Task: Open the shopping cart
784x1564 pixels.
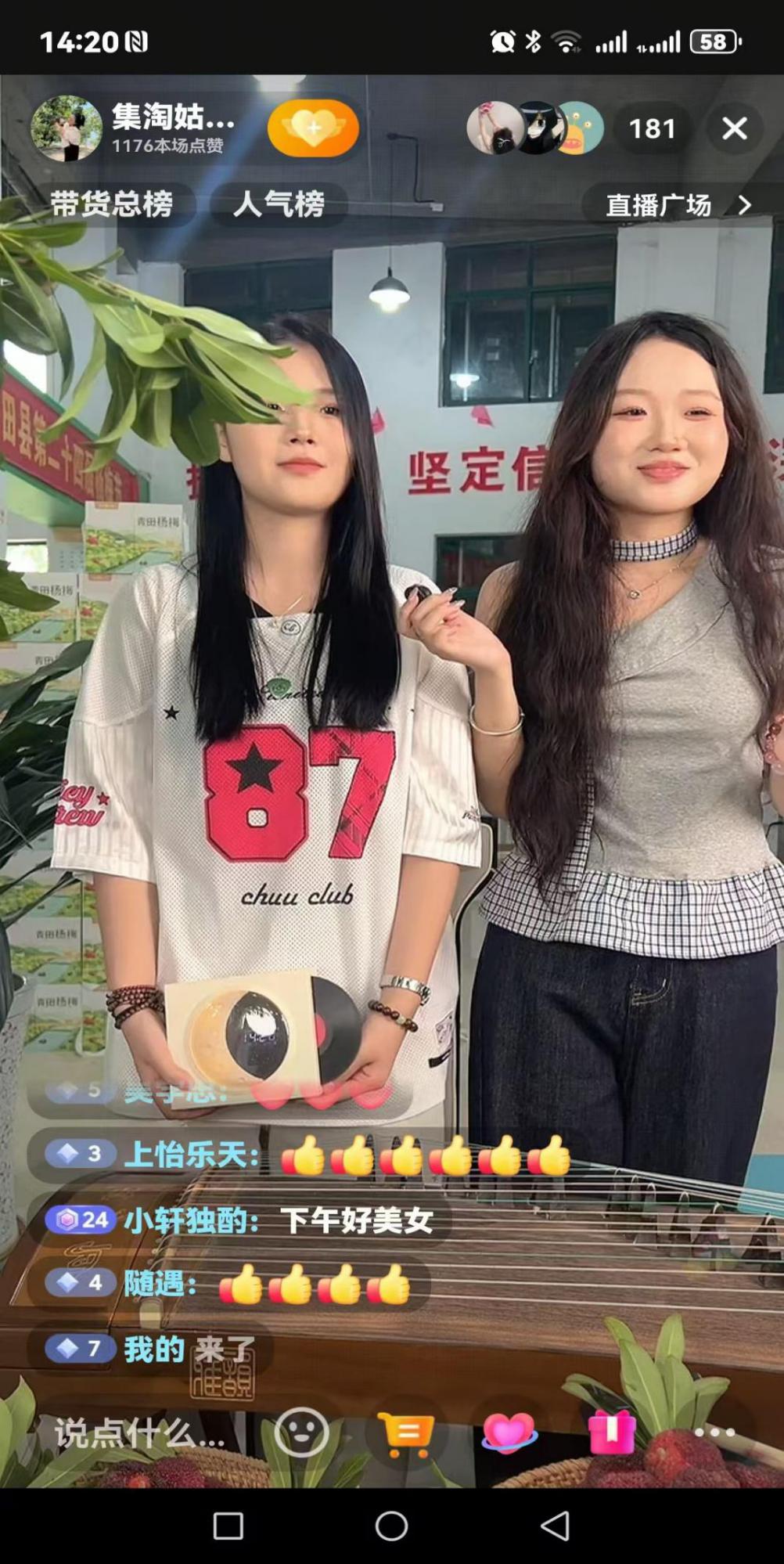Action: tap(405, 1433)
